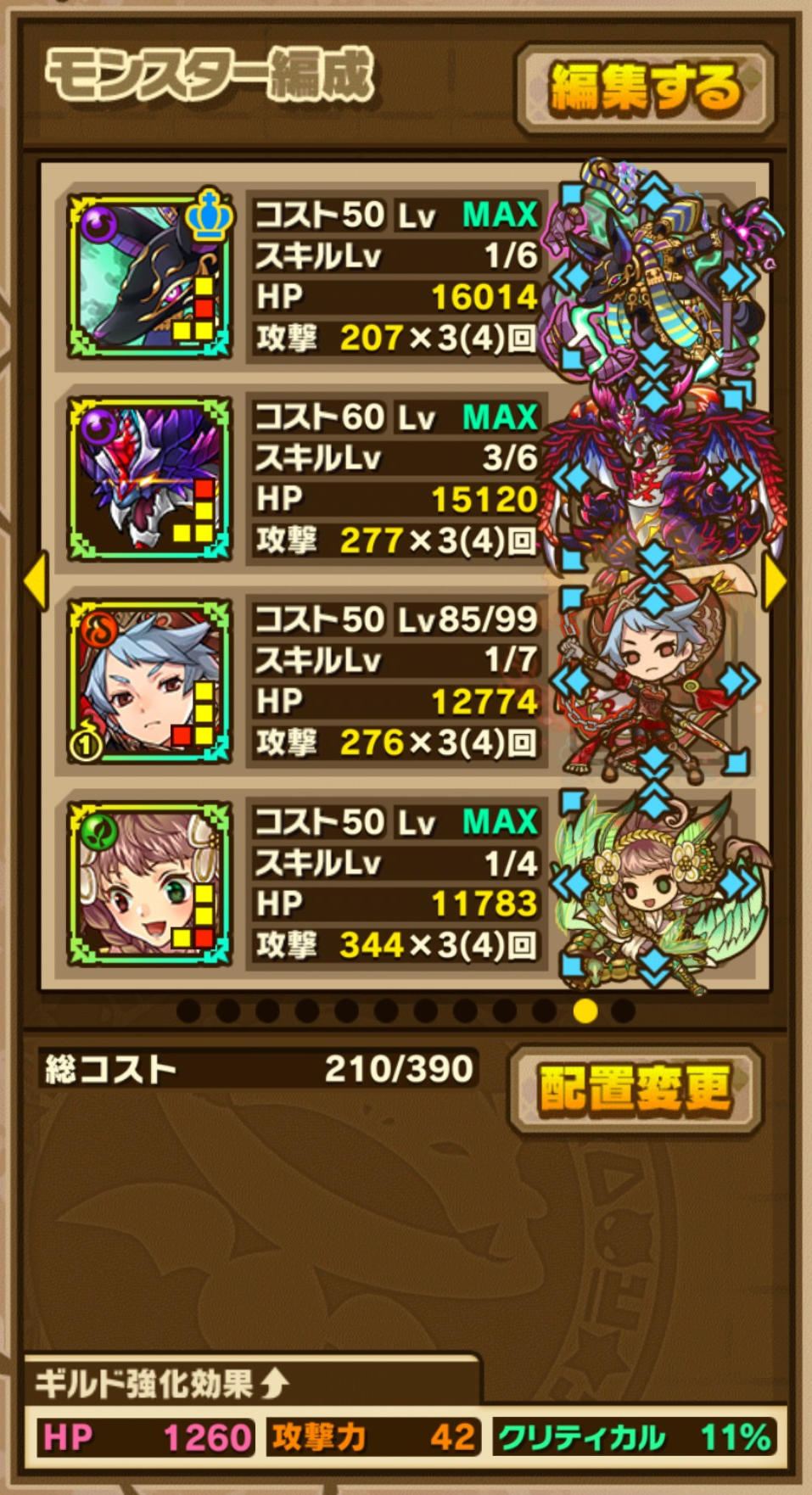Jump to the last team page dot

coord(624,1011)
